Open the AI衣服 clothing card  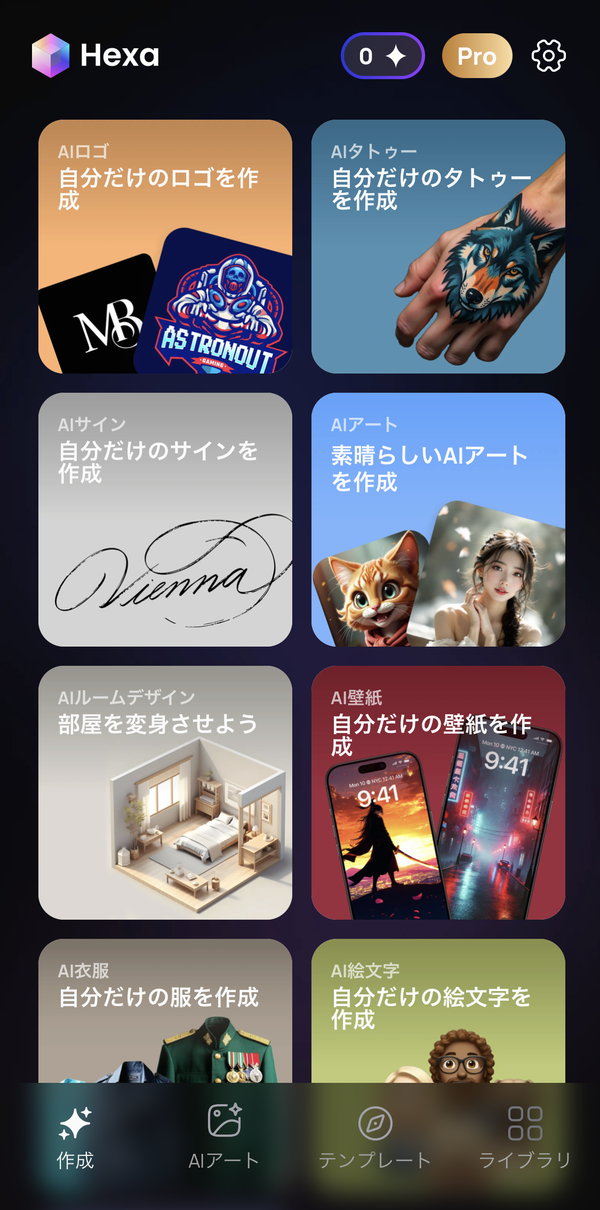point(165,1011)
